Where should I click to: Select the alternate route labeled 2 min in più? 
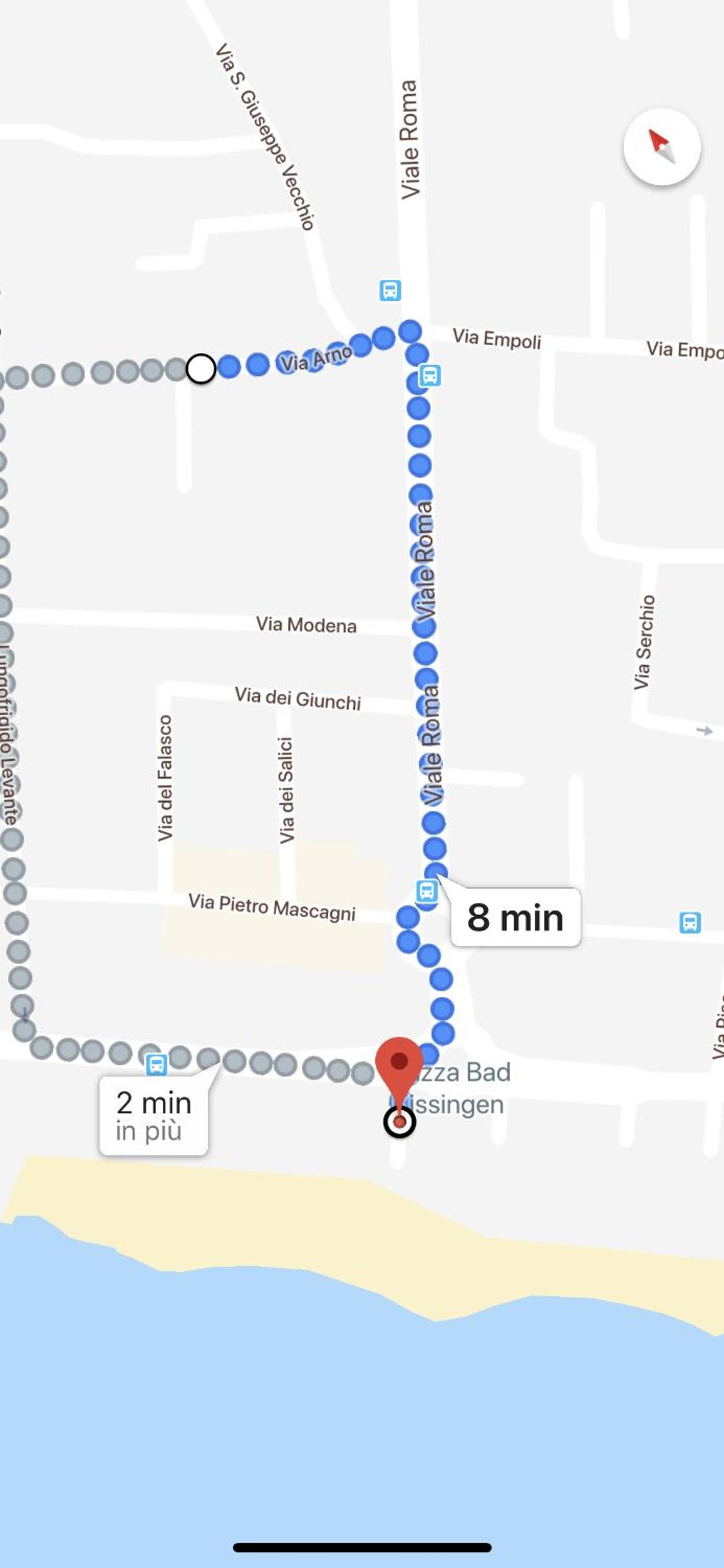[x=153, y=1115]
